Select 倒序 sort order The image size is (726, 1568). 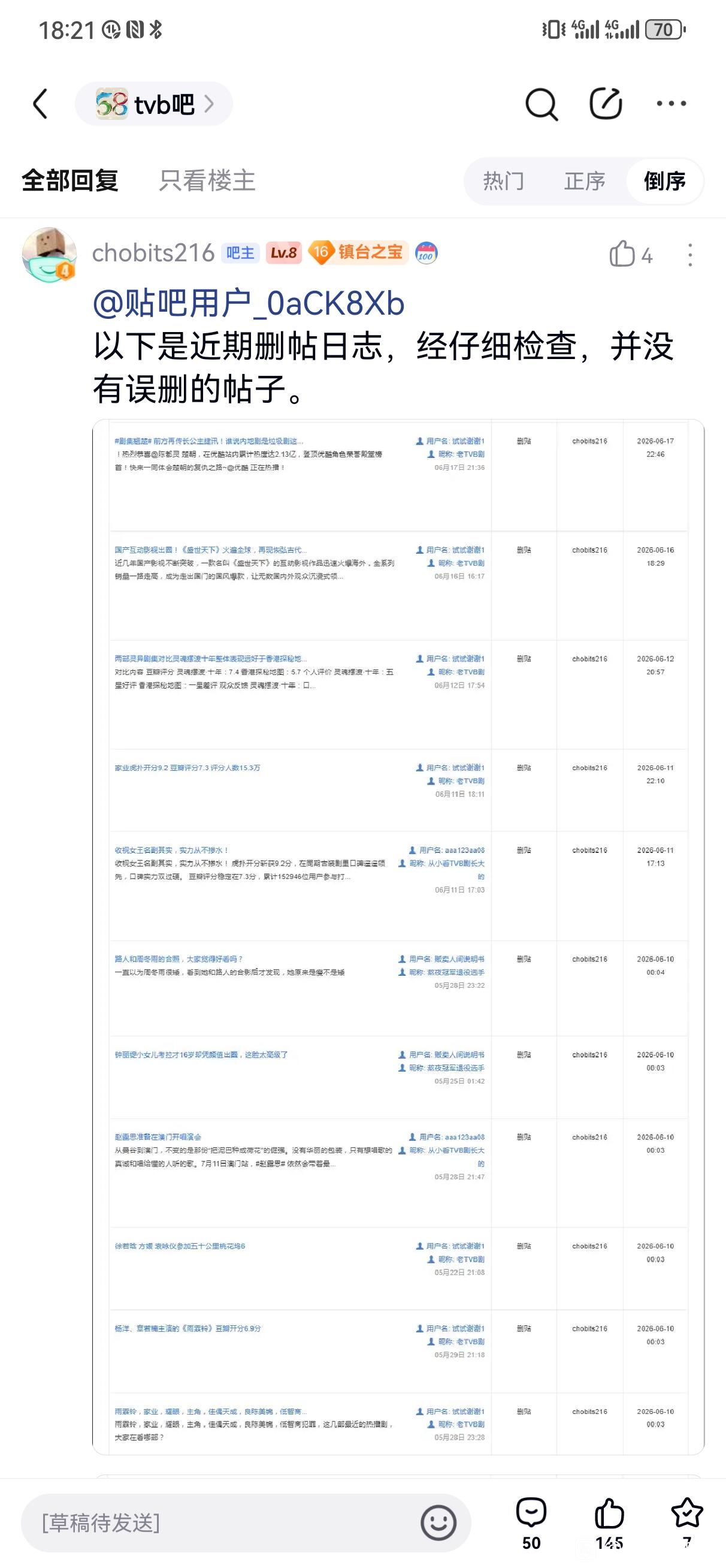664,181
